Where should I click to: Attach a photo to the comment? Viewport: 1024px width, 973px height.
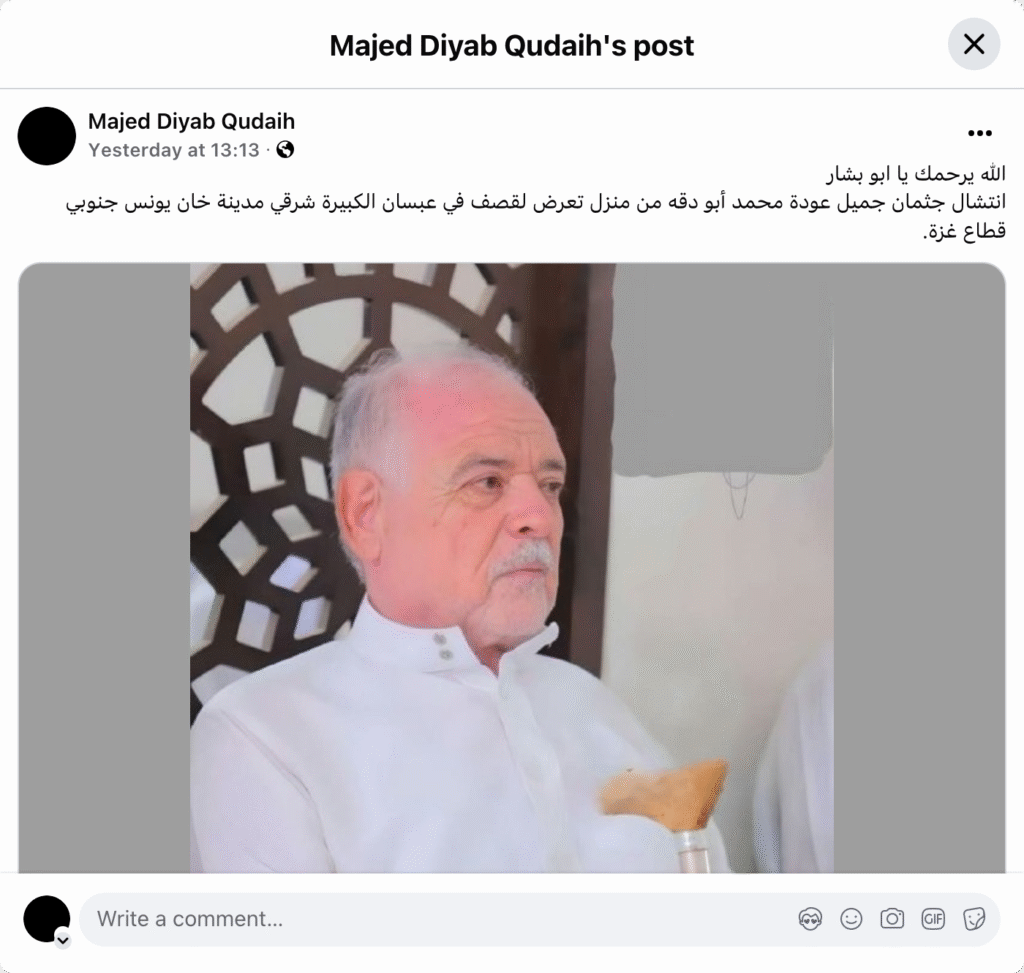tap(892, 919)
